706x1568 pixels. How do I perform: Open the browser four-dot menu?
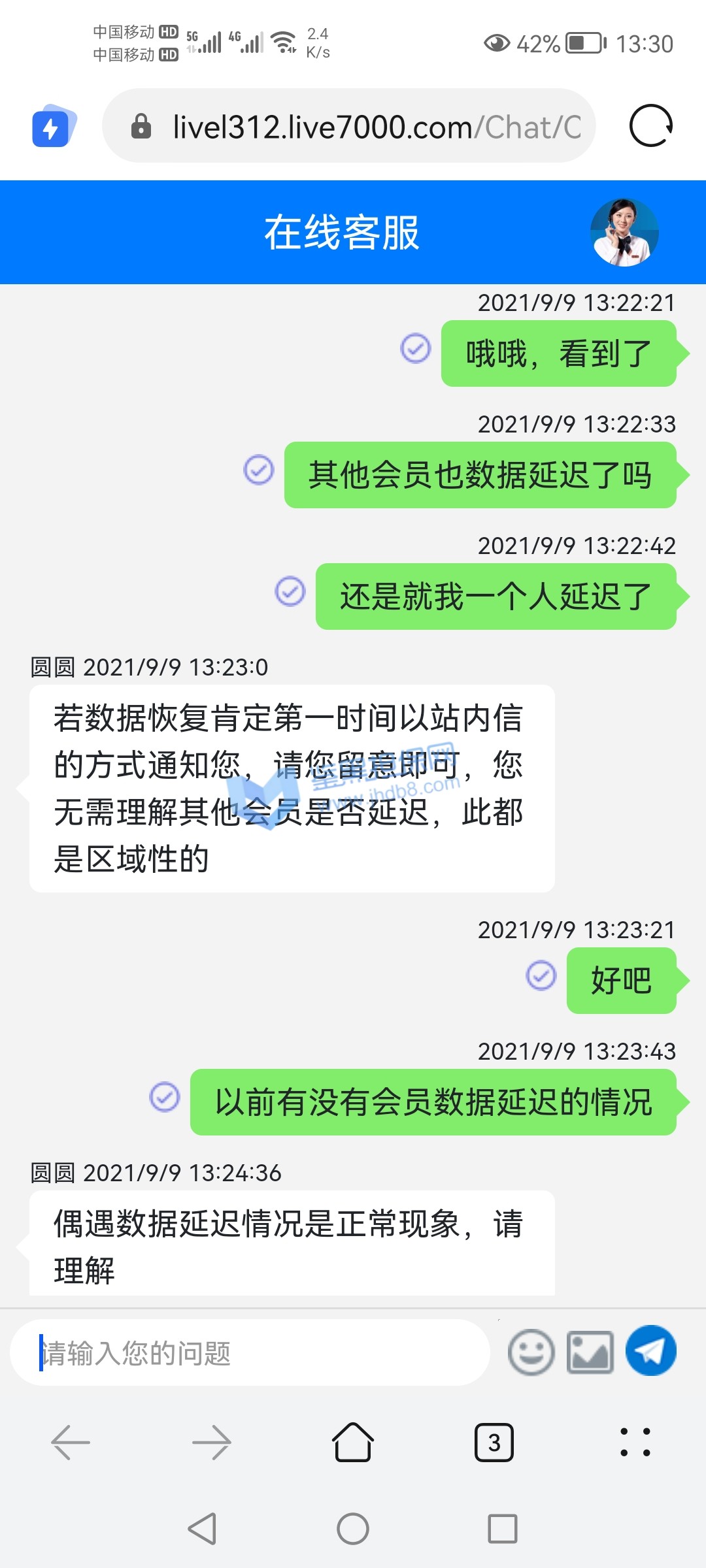pyautogui.click(x=635, y=1442)
